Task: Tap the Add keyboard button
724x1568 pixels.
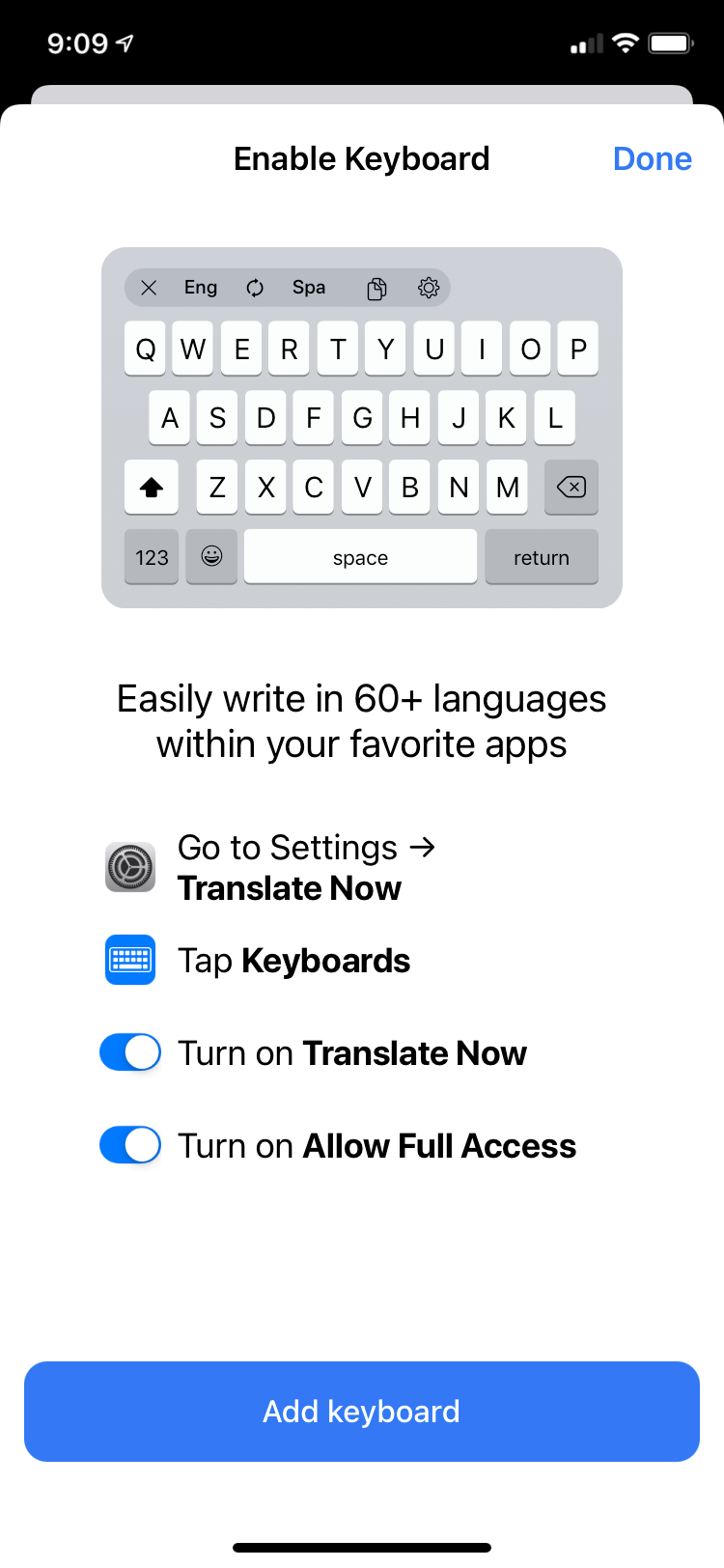Action: point(362,1411)
